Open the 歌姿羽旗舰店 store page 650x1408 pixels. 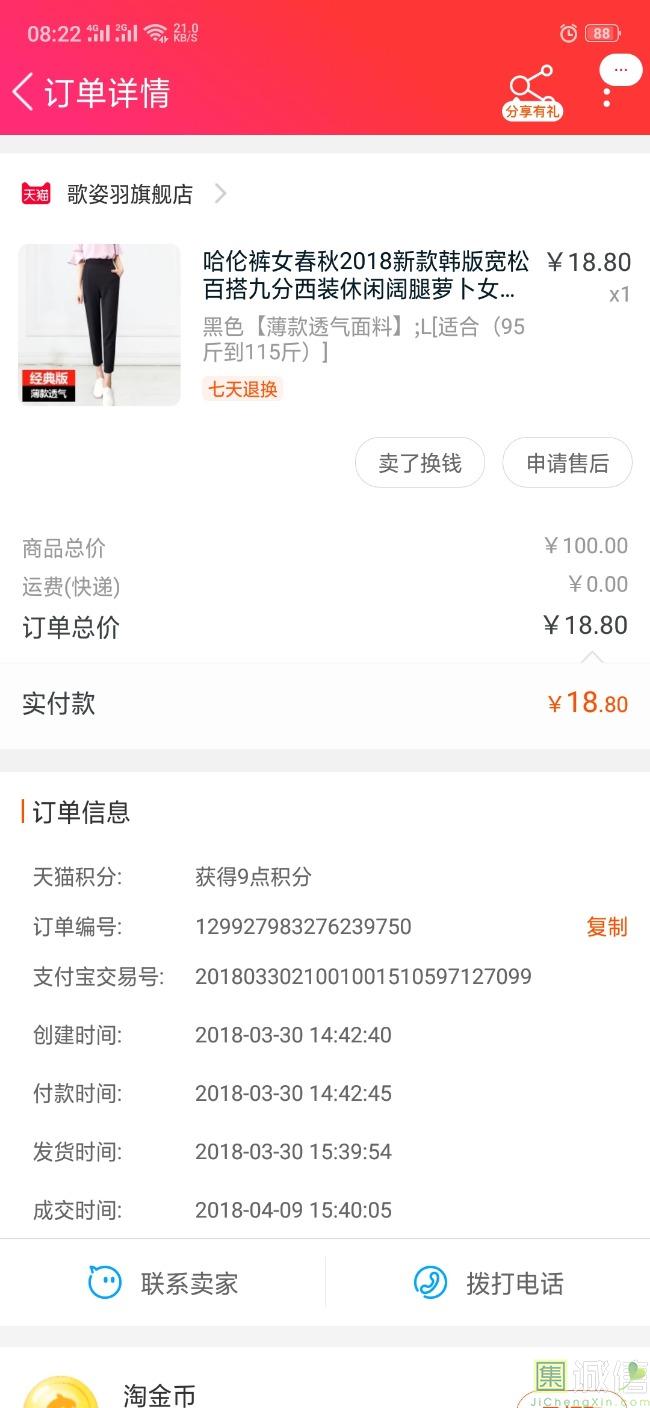click(130, 194)
